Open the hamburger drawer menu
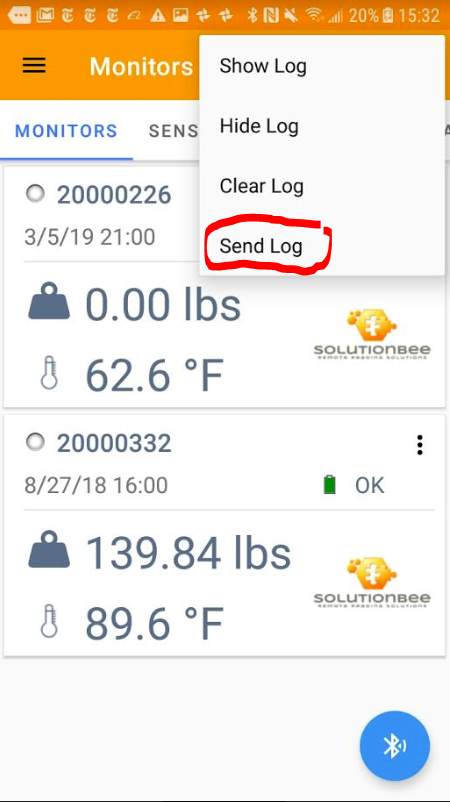Viewport: 450px width, 802px height. click(34, 65)
